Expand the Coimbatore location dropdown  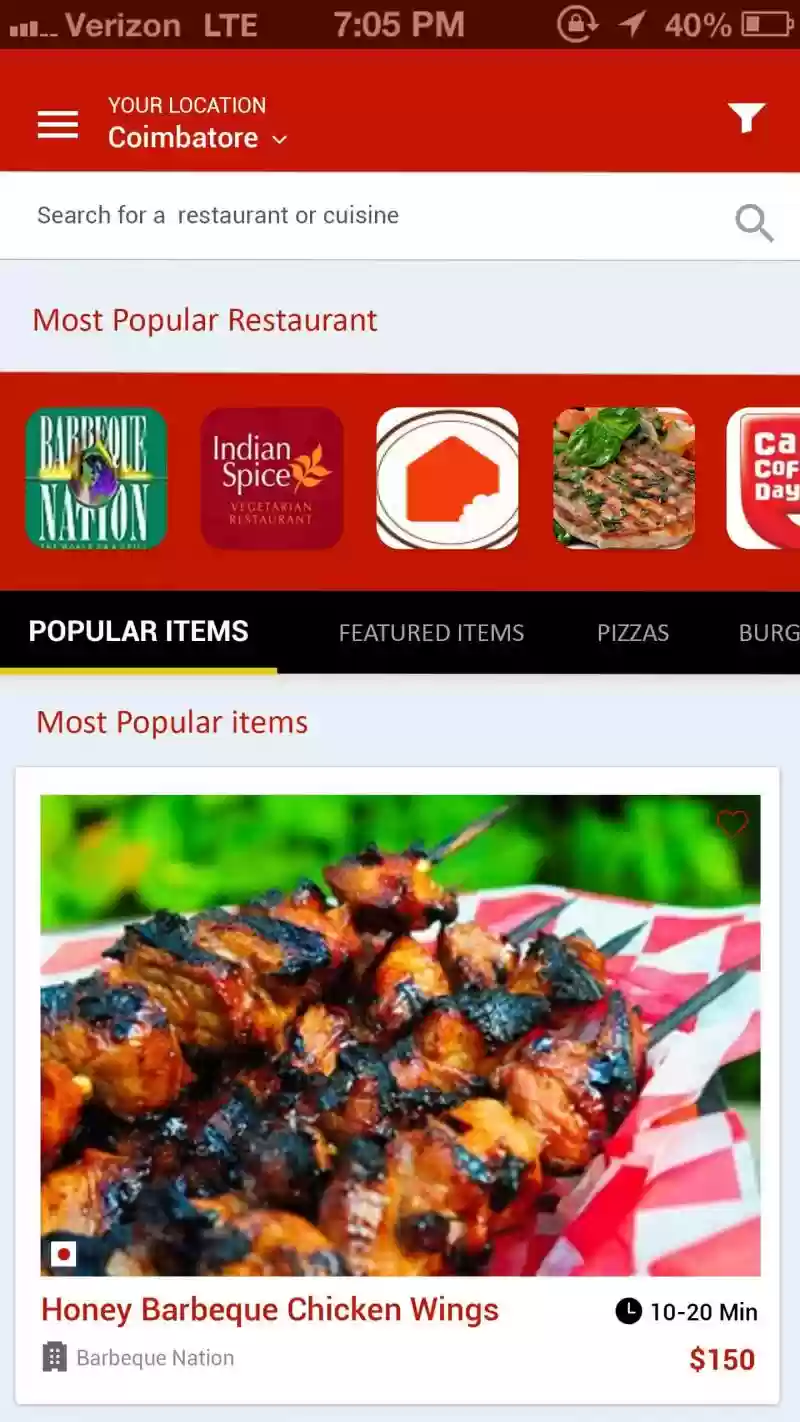[x=198, y=138]
